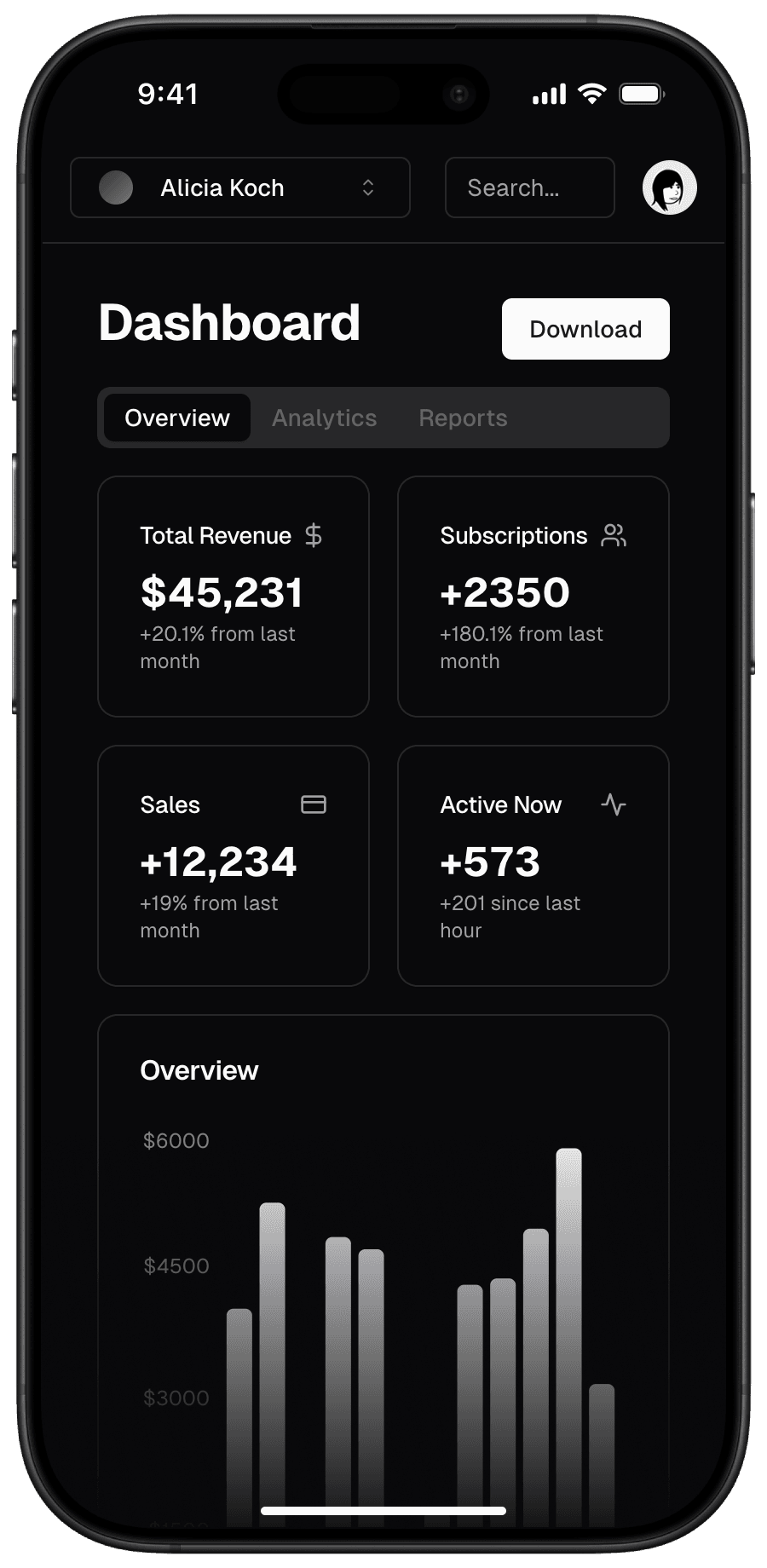This screenshot has height=1568, width=767.
Task: Tap the Search field
Action: [x=529, y=187]
